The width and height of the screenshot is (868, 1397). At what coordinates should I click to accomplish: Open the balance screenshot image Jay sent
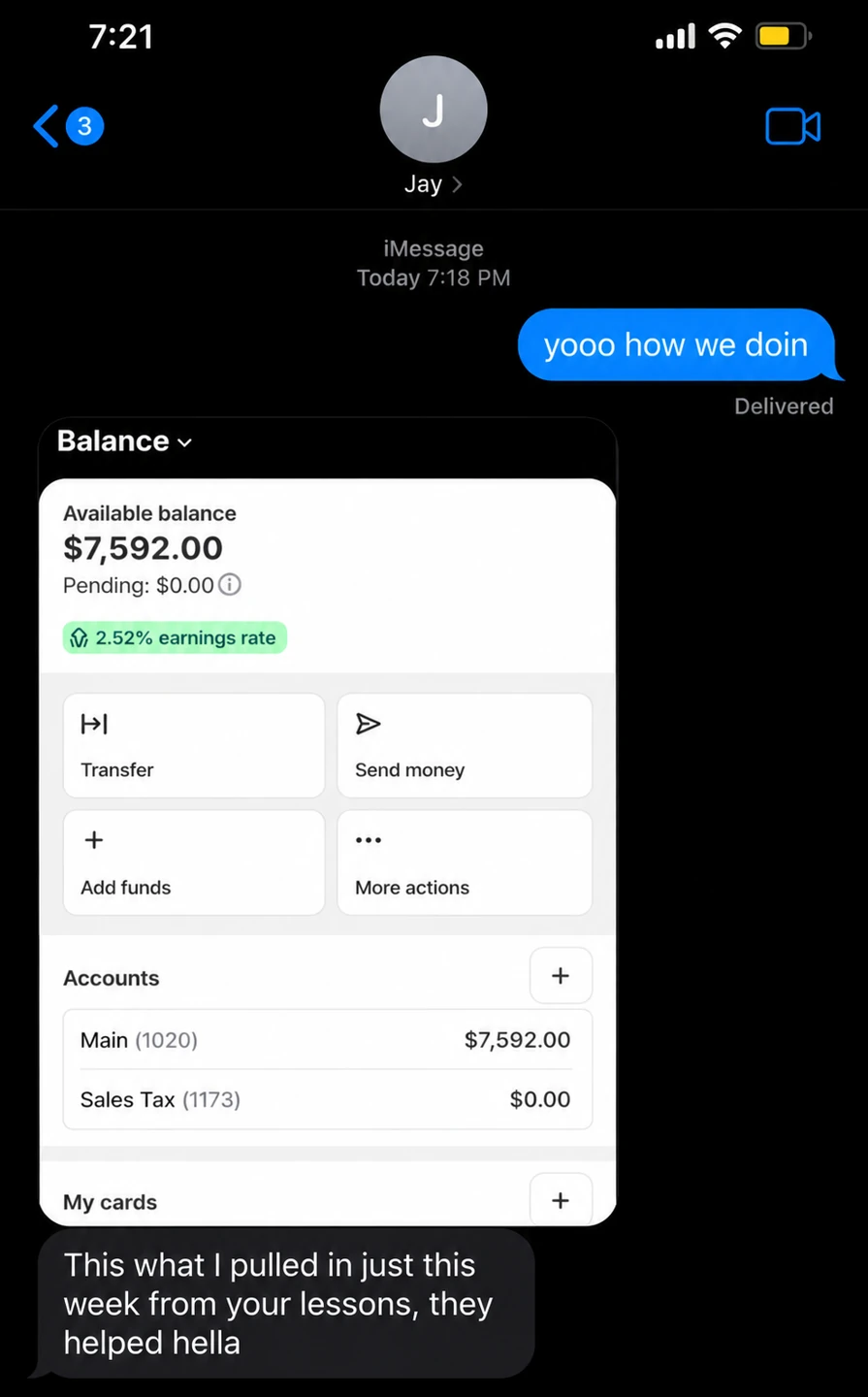point(328,822)
